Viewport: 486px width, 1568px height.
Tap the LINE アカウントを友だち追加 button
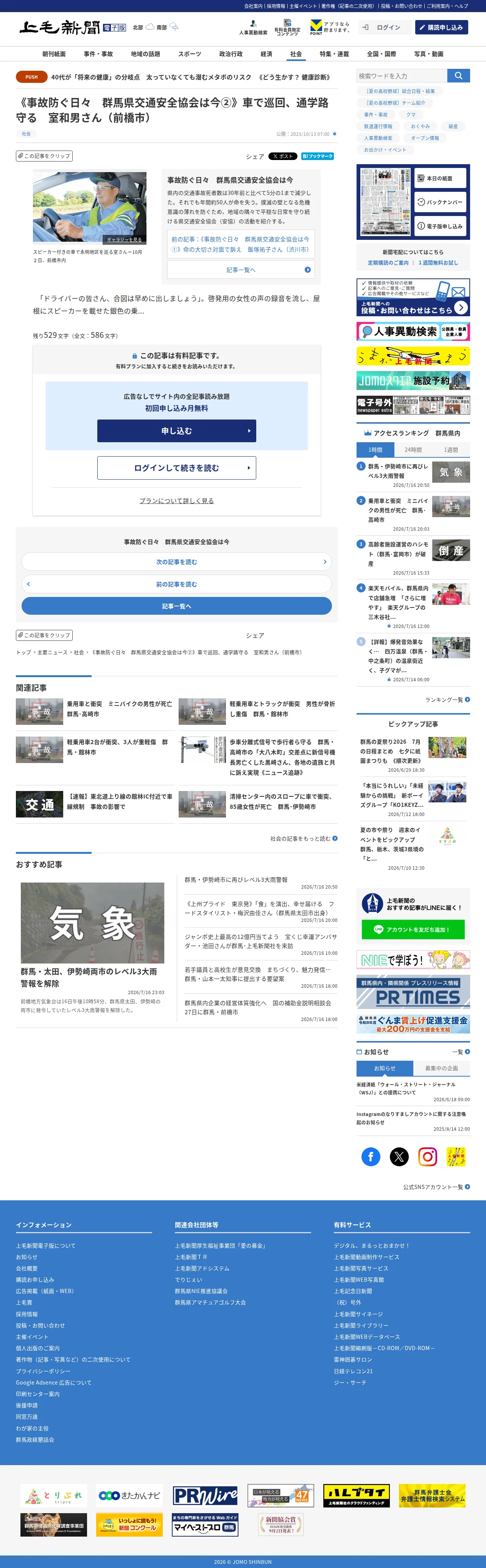413,929
